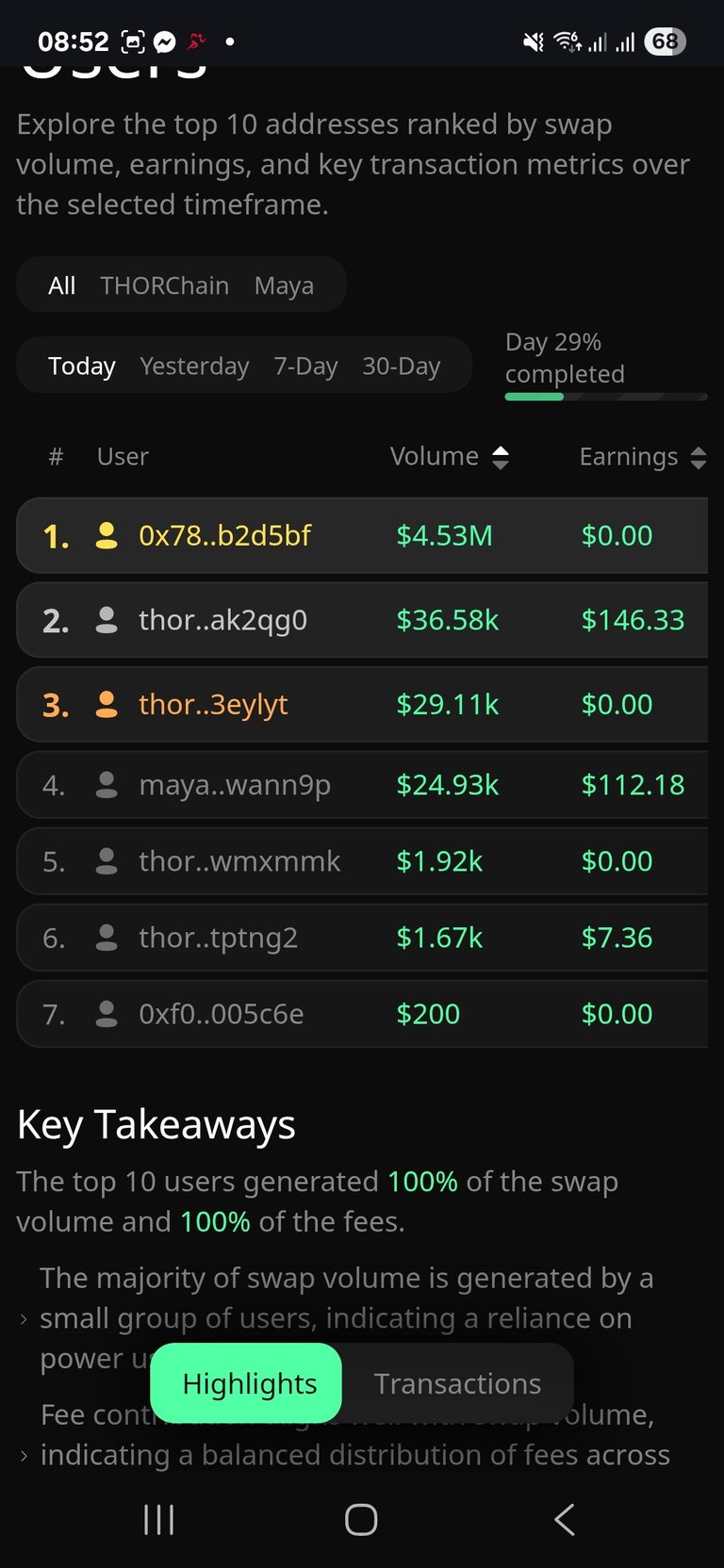Go back using system back button

(564, 1519)
